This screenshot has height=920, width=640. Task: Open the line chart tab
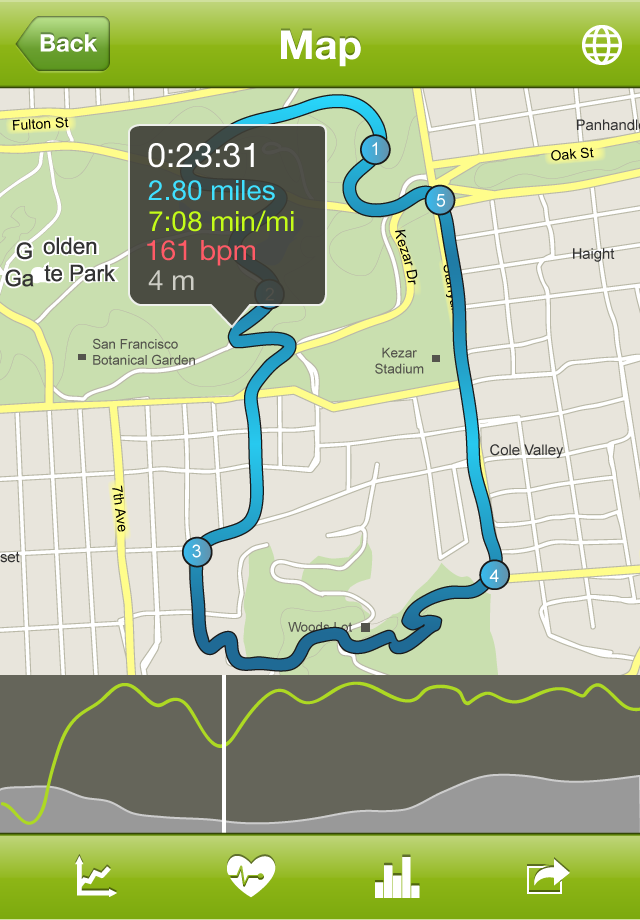(96, 877)
